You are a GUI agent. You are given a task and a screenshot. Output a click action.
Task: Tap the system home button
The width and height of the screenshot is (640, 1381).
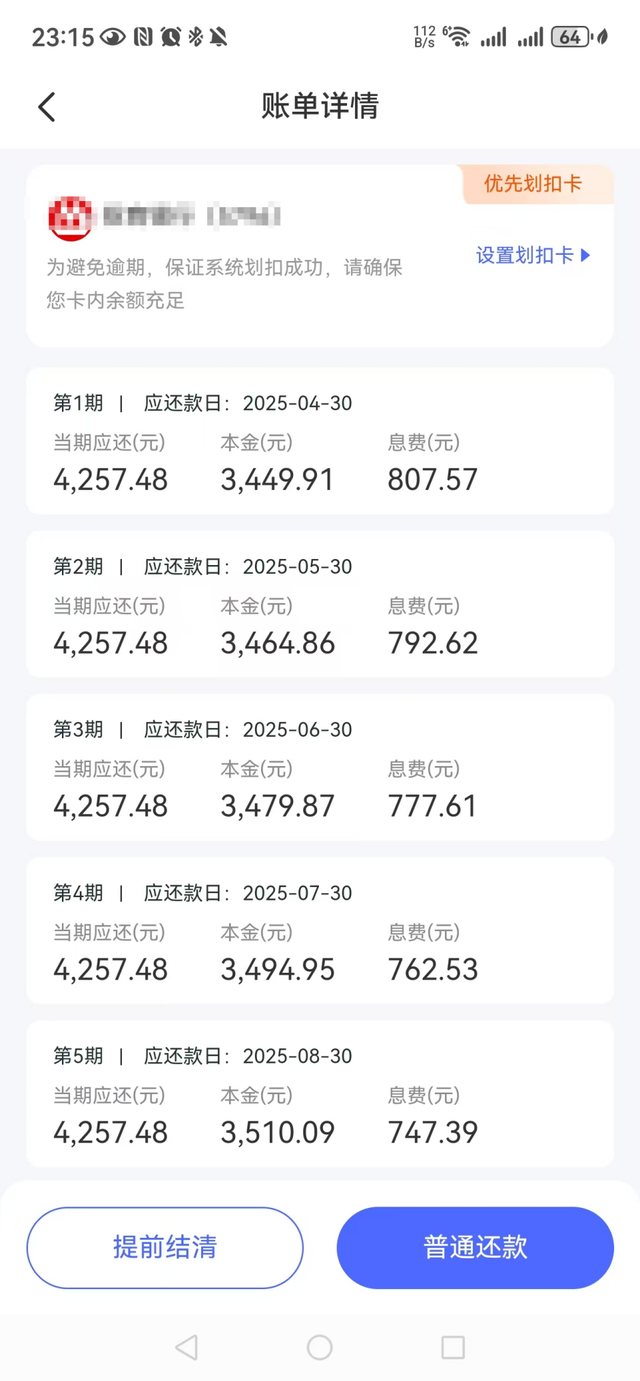click(x=320, y=1347)
